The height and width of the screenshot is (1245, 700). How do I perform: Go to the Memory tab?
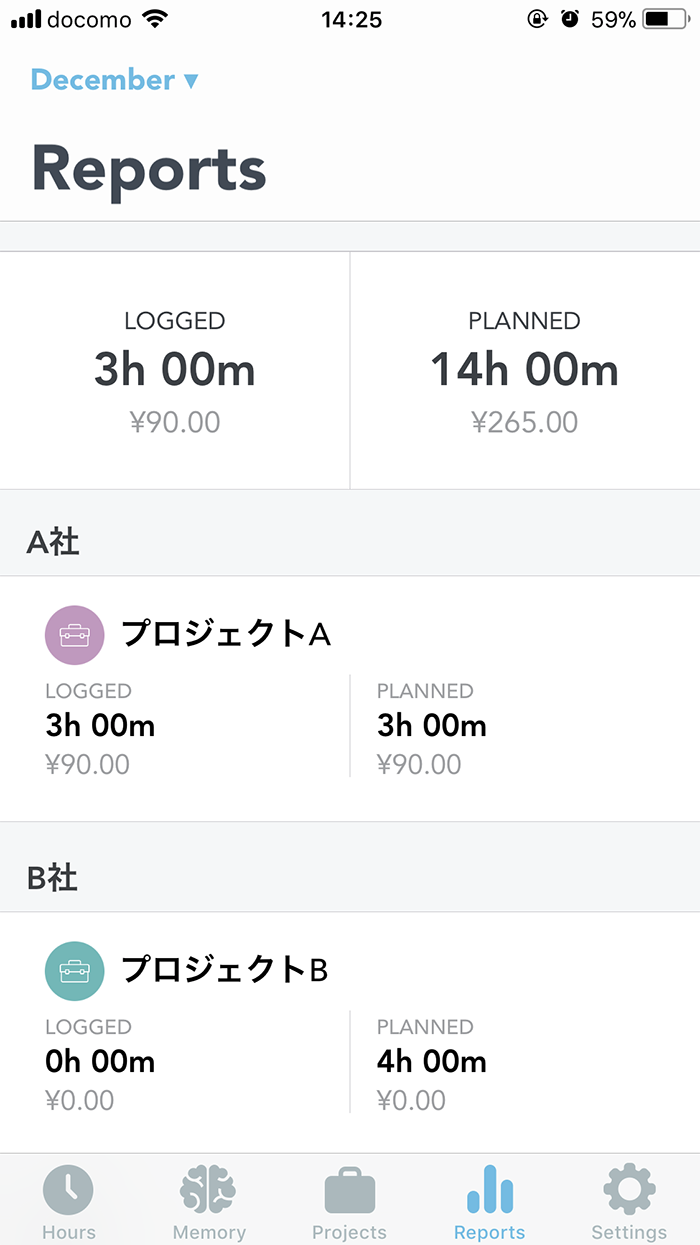click(x=209, y=1202)
